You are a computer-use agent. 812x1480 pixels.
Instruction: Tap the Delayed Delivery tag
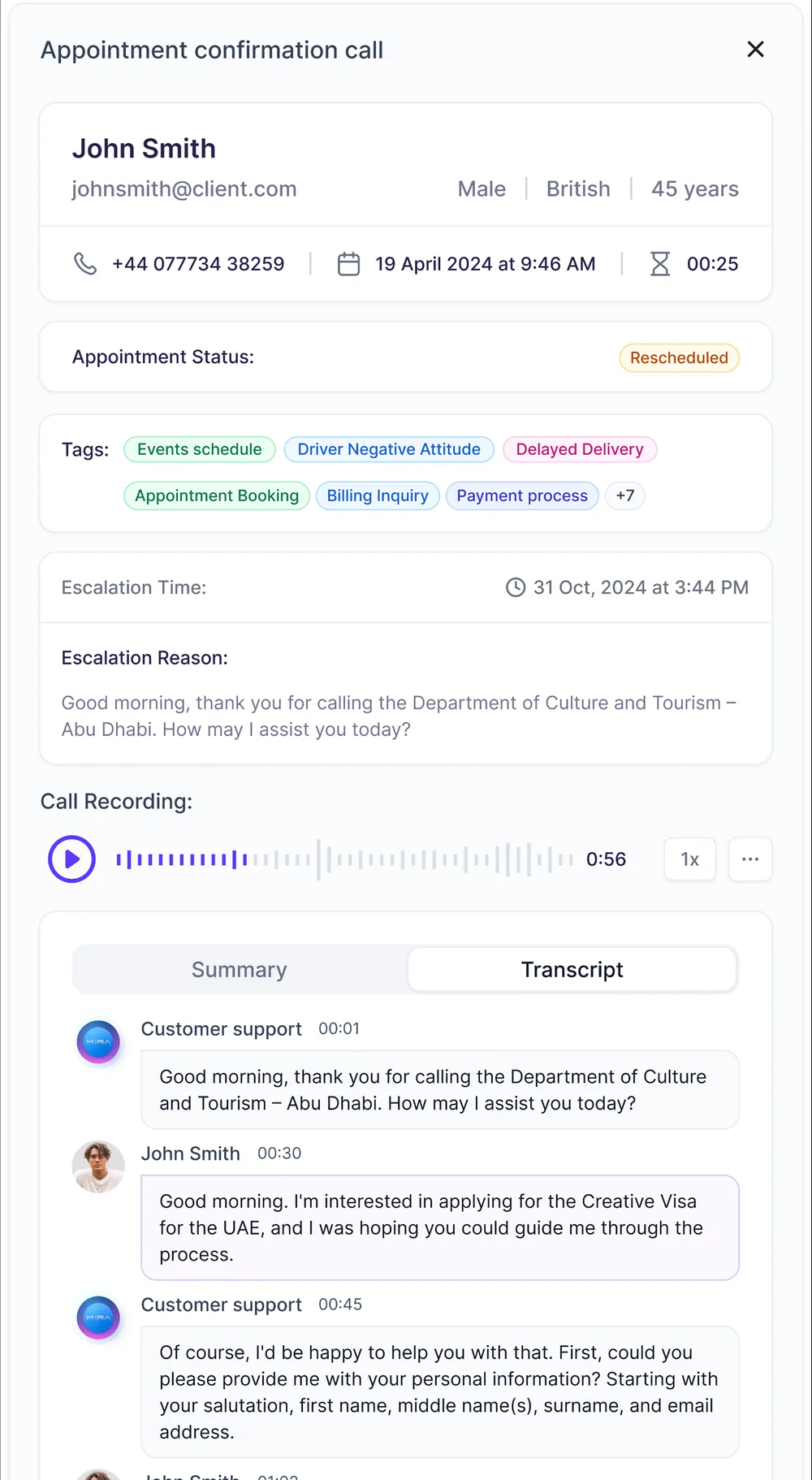tap(580, 449)
